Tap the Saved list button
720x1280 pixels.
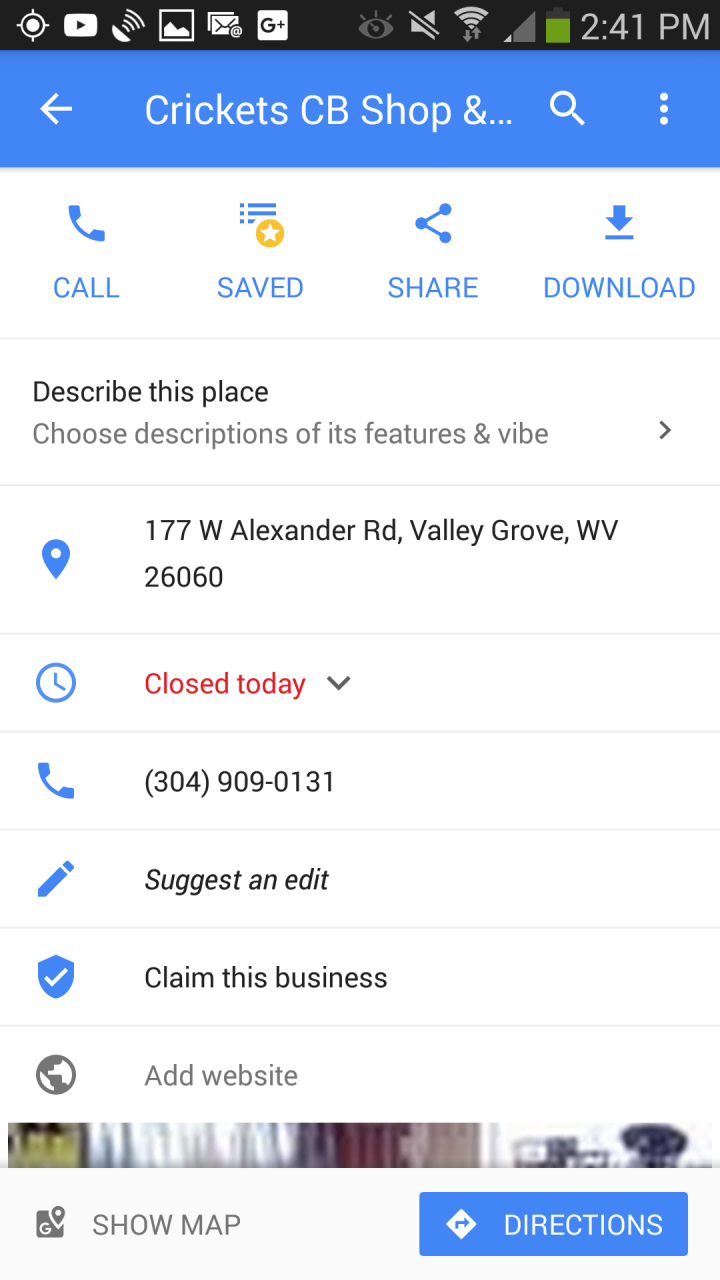point(260,252)
